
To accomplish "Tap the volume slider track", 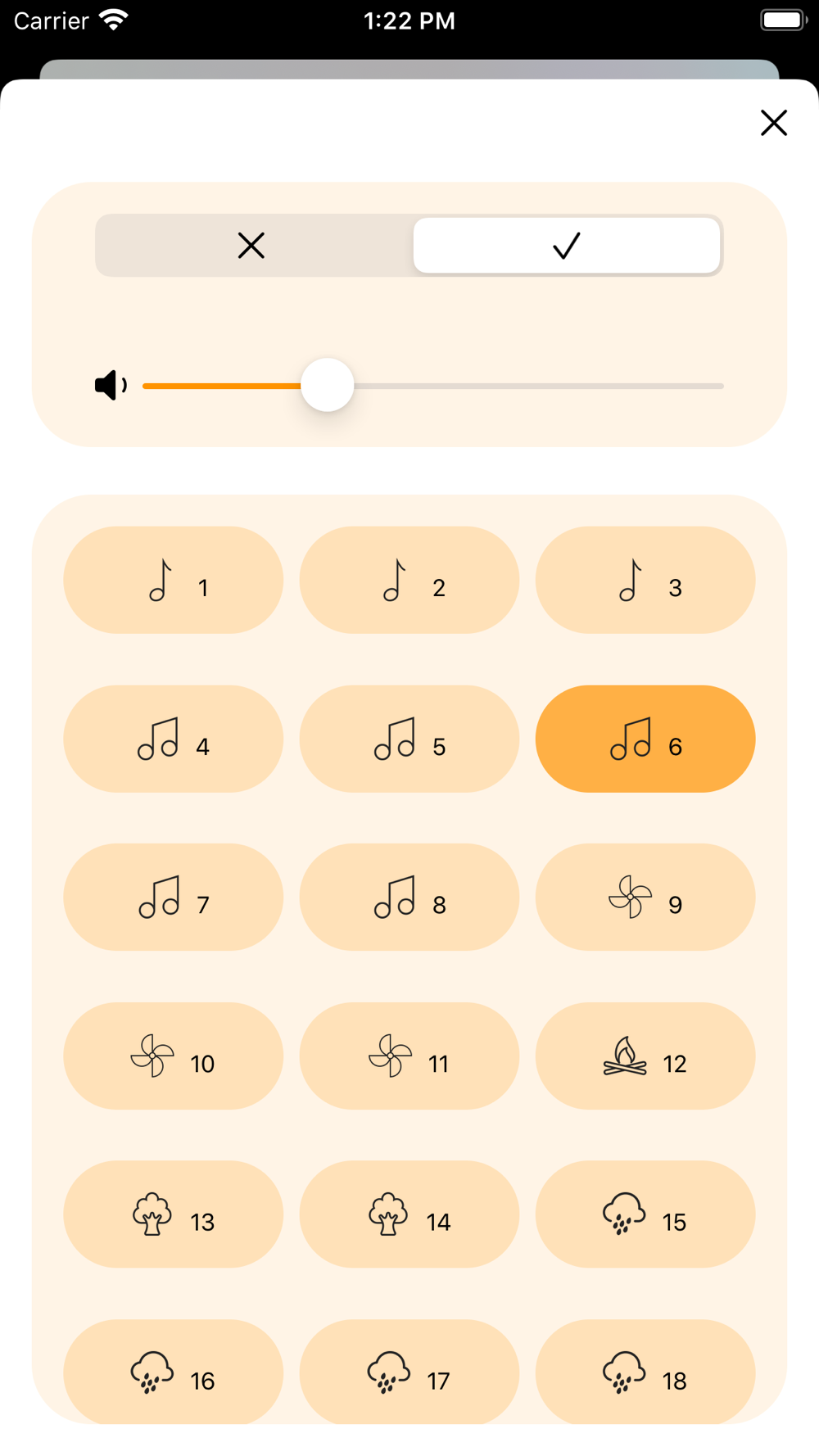I will pyautogui.click(x=433, y=386).
